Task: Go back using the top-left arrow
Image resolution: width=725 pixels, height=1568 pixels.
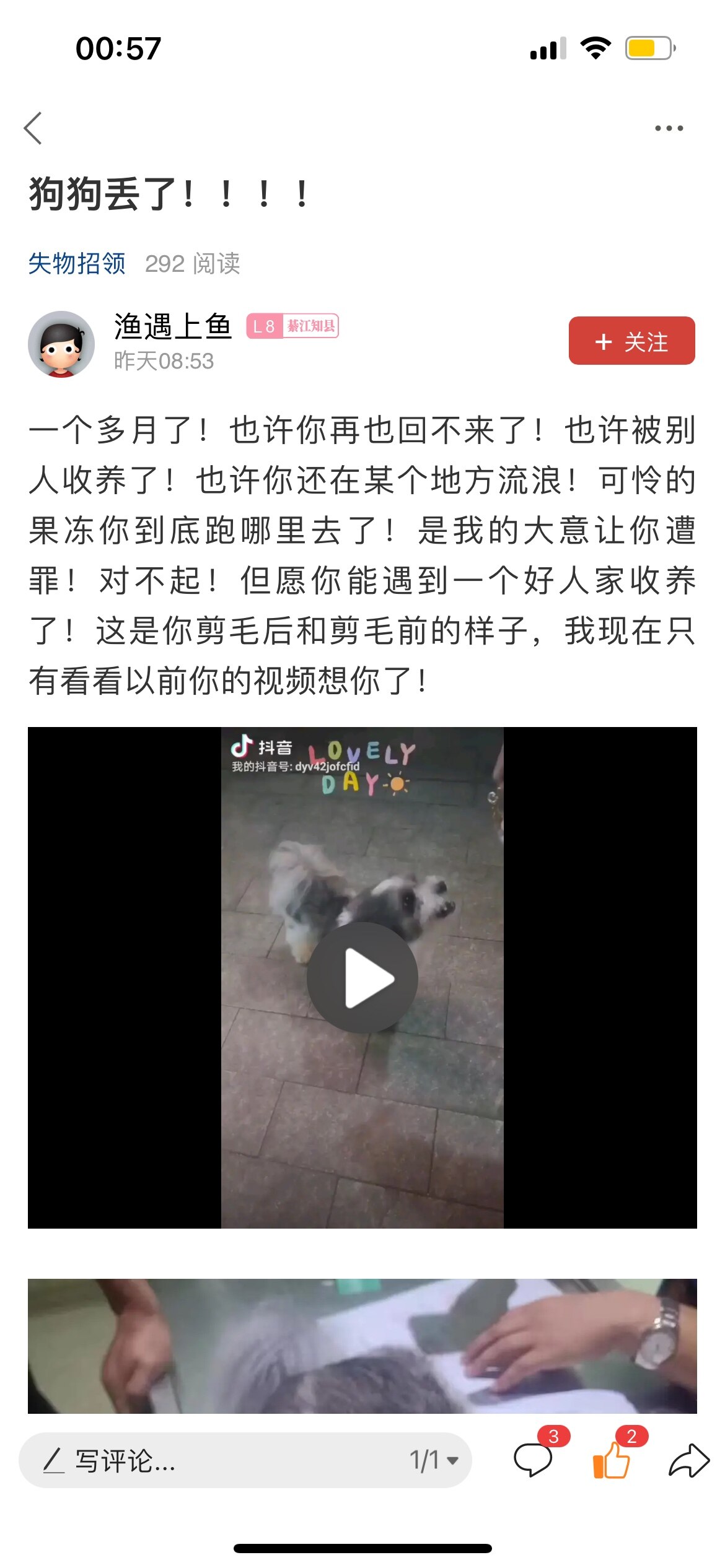Action: click(x=33, y=128)
